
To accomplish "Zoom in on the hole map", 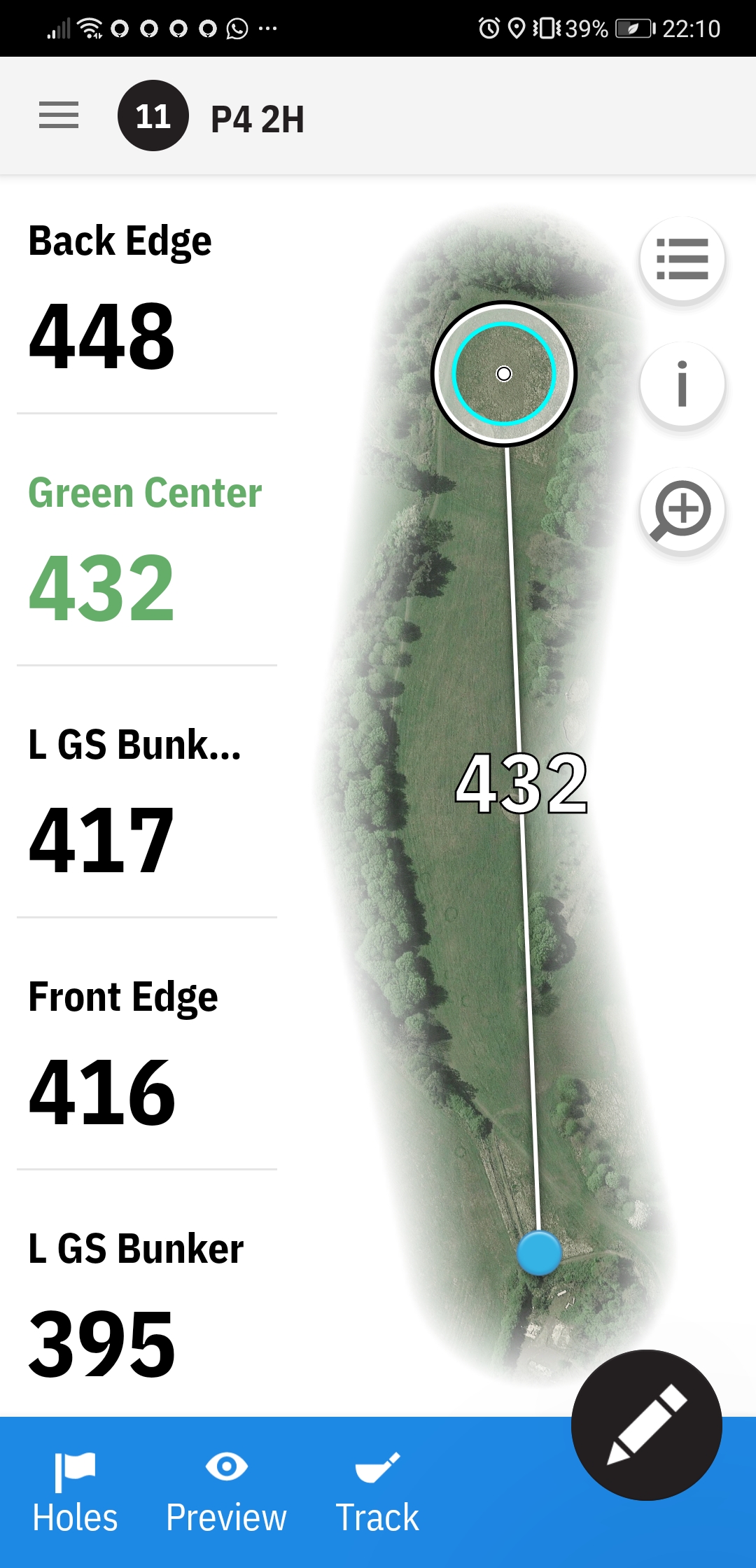I will (x=682, y=510).
